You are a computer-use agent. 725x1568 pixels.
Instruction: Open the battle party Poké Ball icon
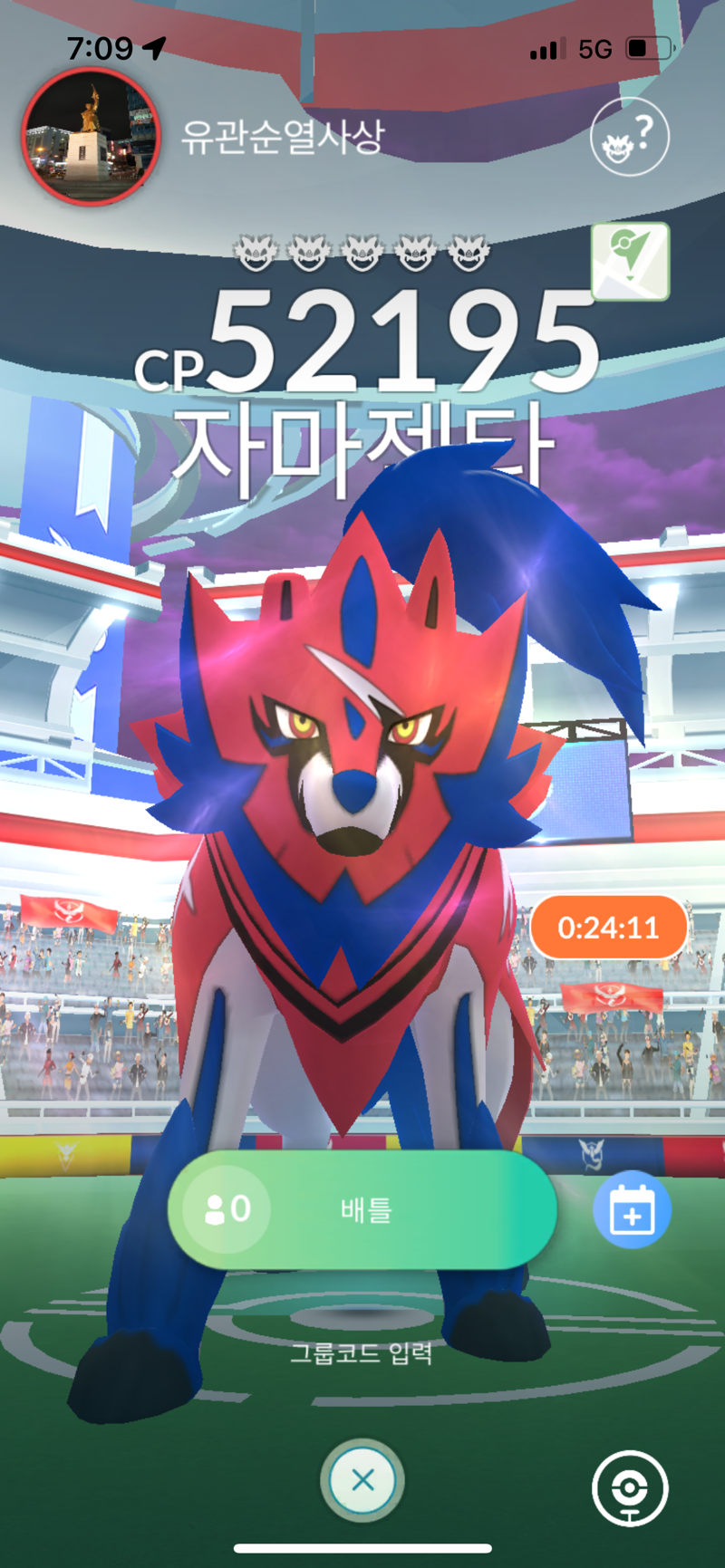pyautogui.click(x=630, y=1488)
